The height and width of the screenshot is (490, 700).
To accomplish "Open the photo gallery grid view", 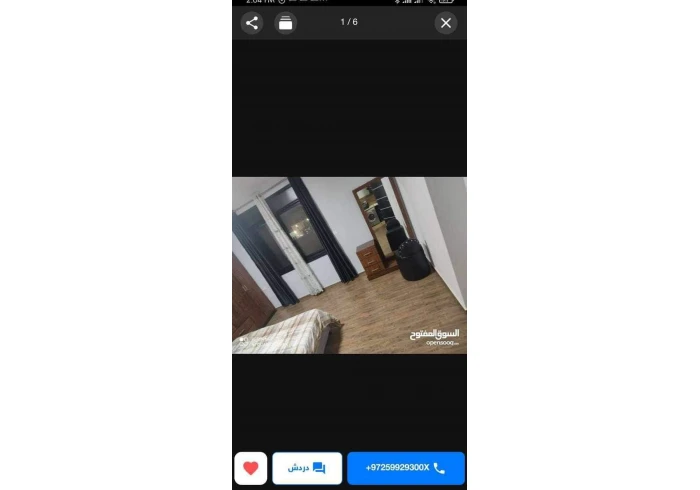I will 286,23.
